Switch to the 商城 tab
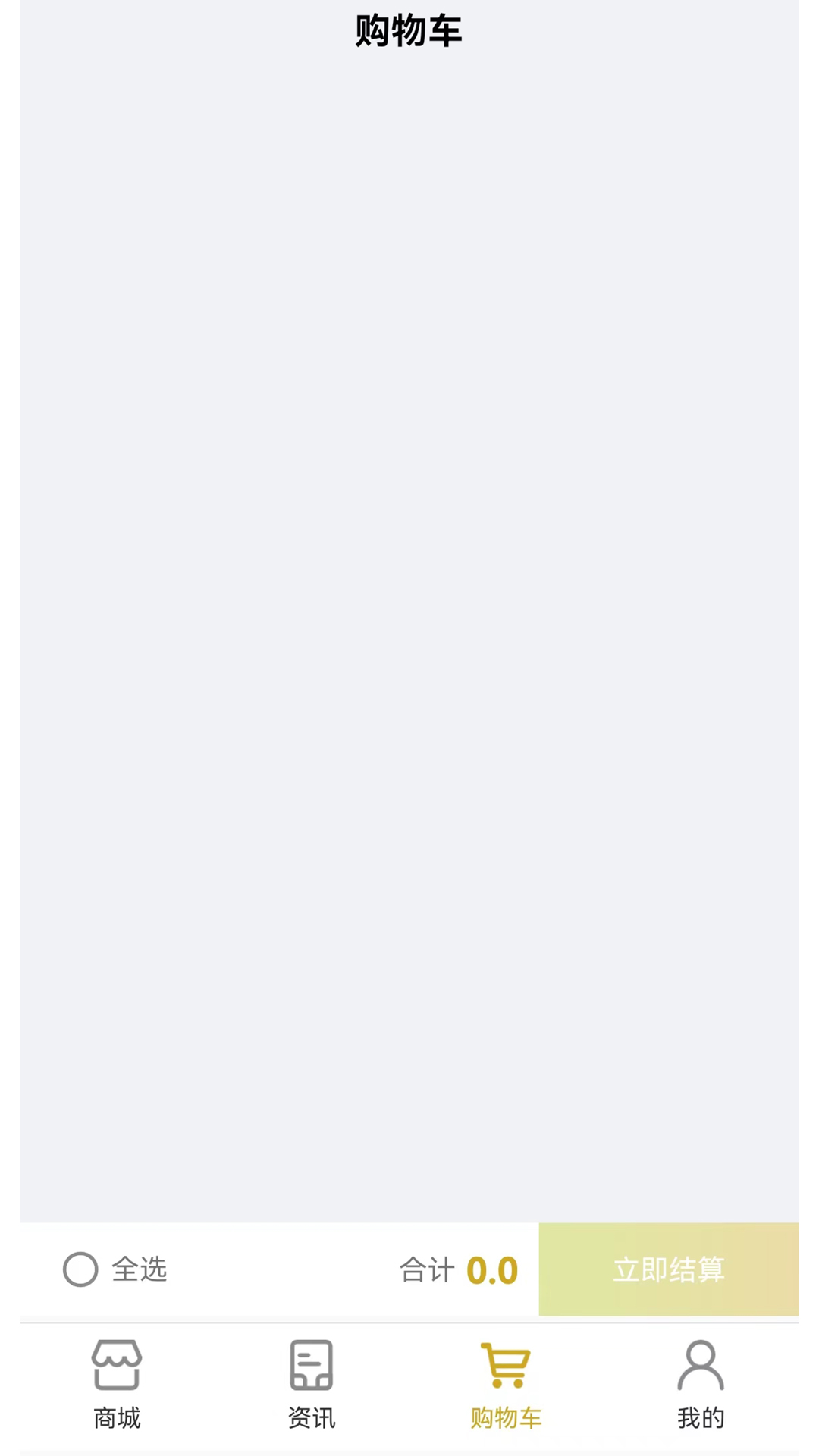 click(117, 1384)
